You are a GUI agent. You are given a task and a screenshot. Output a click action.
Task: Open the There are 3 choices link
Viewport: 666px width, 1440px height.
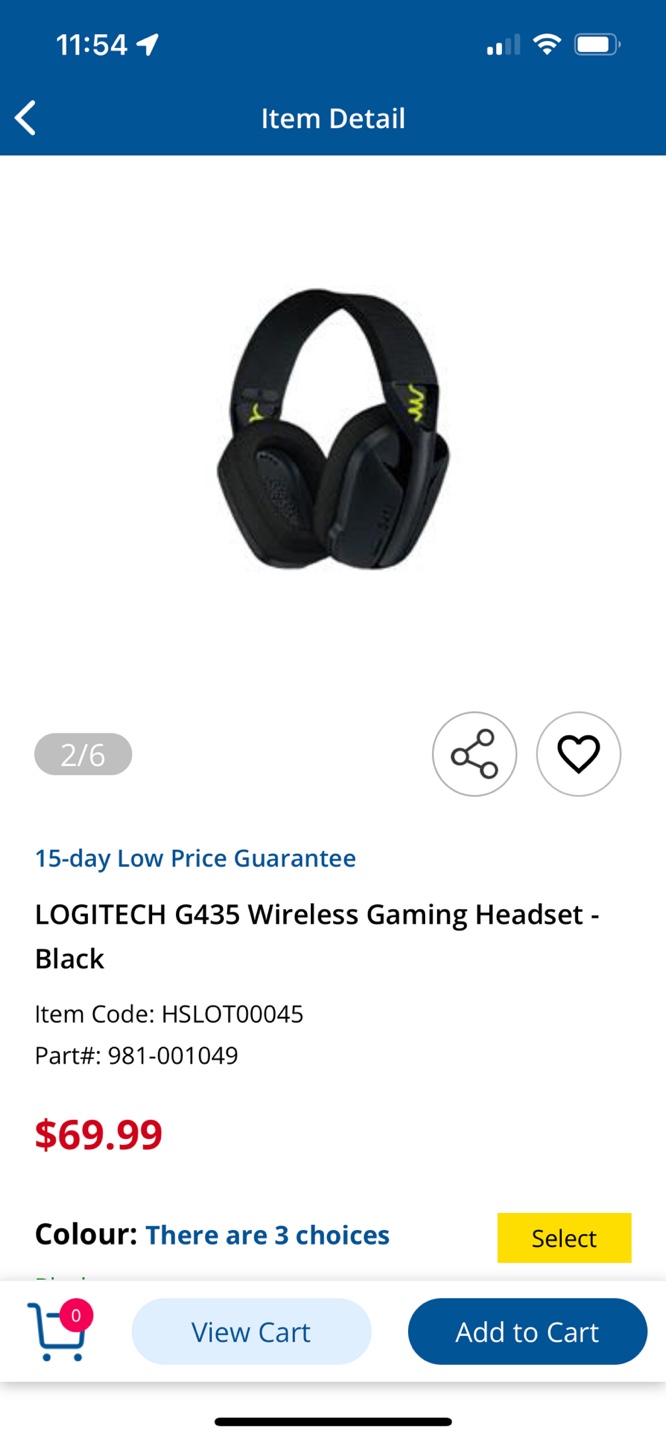pyautogui.click(x=267, y=1235)
